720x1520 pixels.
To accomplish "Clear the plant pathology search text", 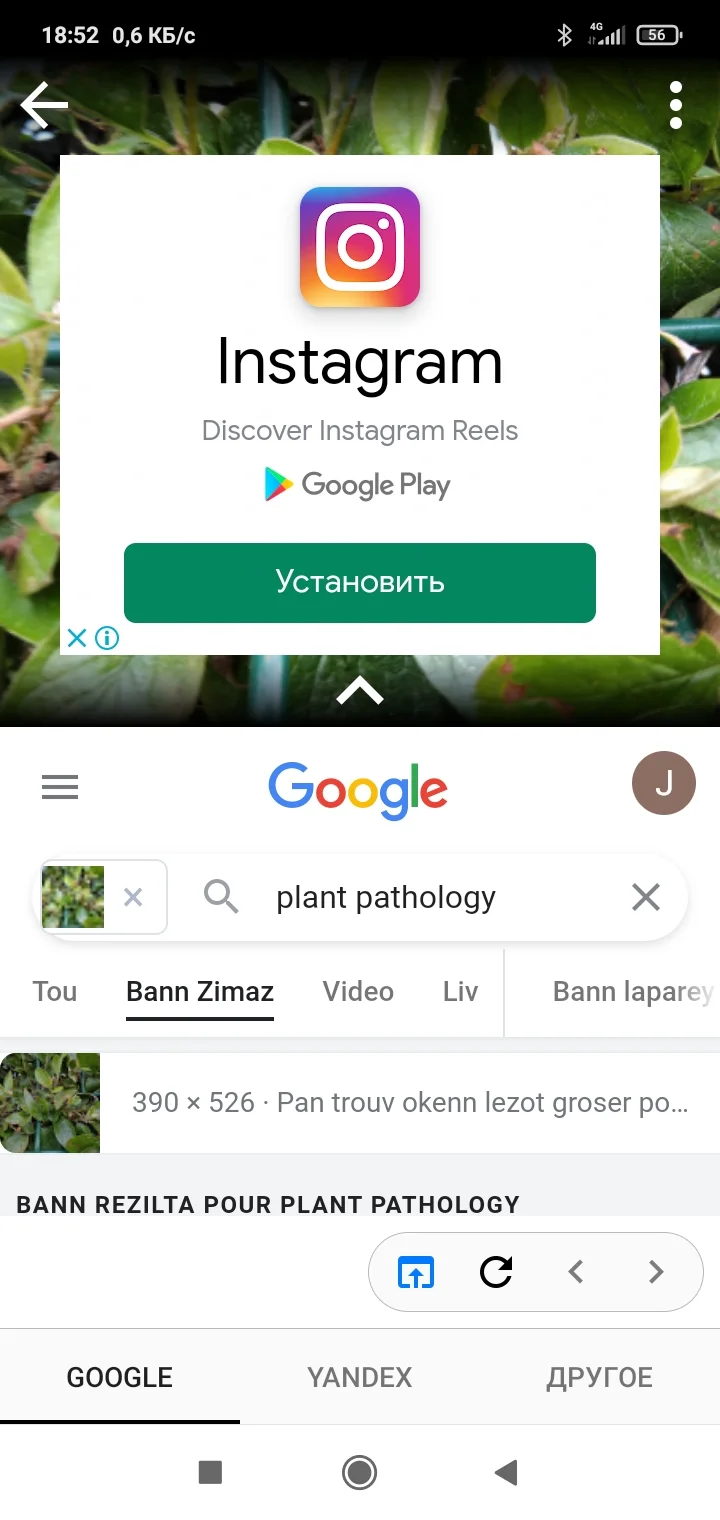I will coord(645,897).
